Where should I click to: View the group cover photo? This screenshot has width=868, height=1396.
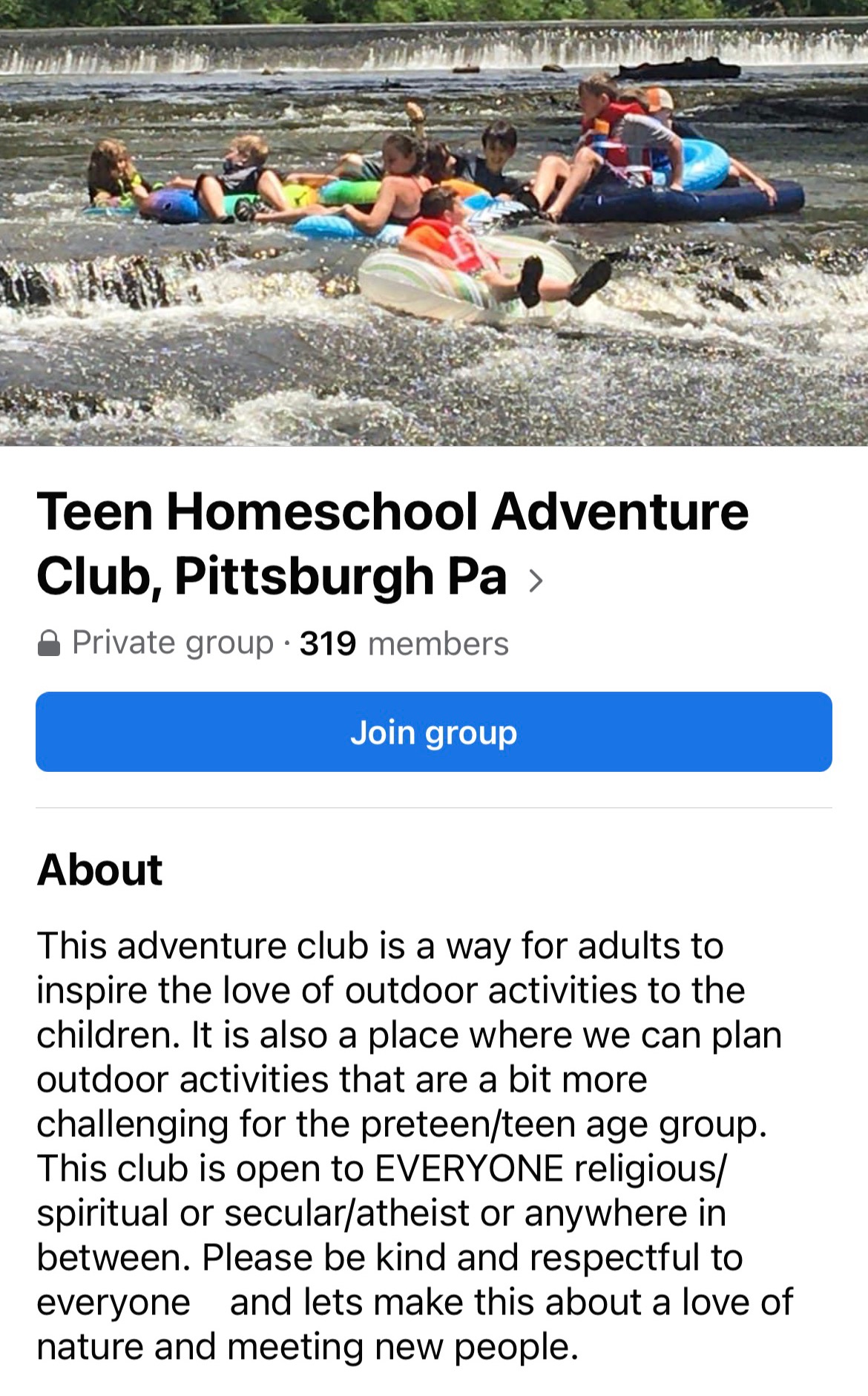point(433,223)
